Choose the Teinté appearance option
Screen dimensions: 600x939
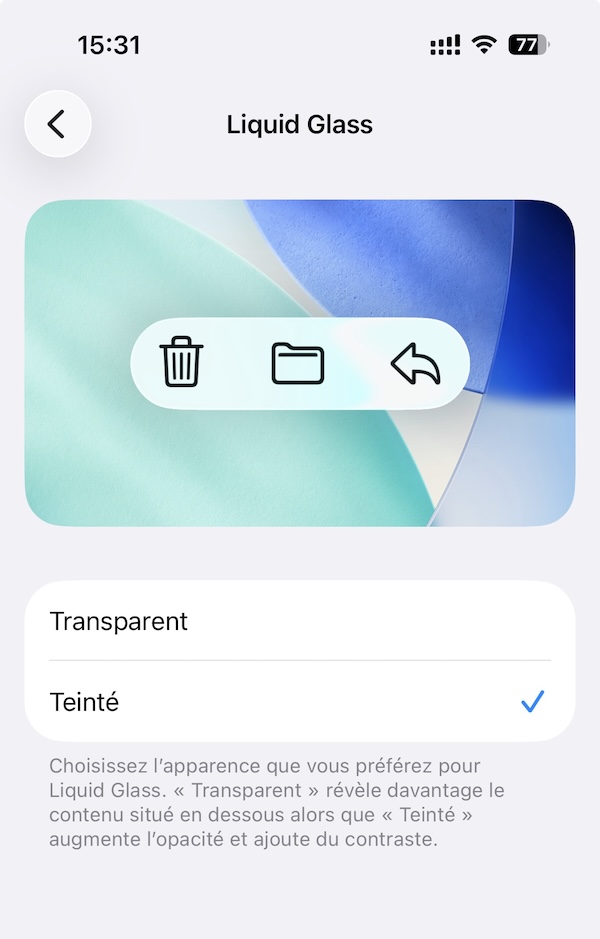coord(300,702)
